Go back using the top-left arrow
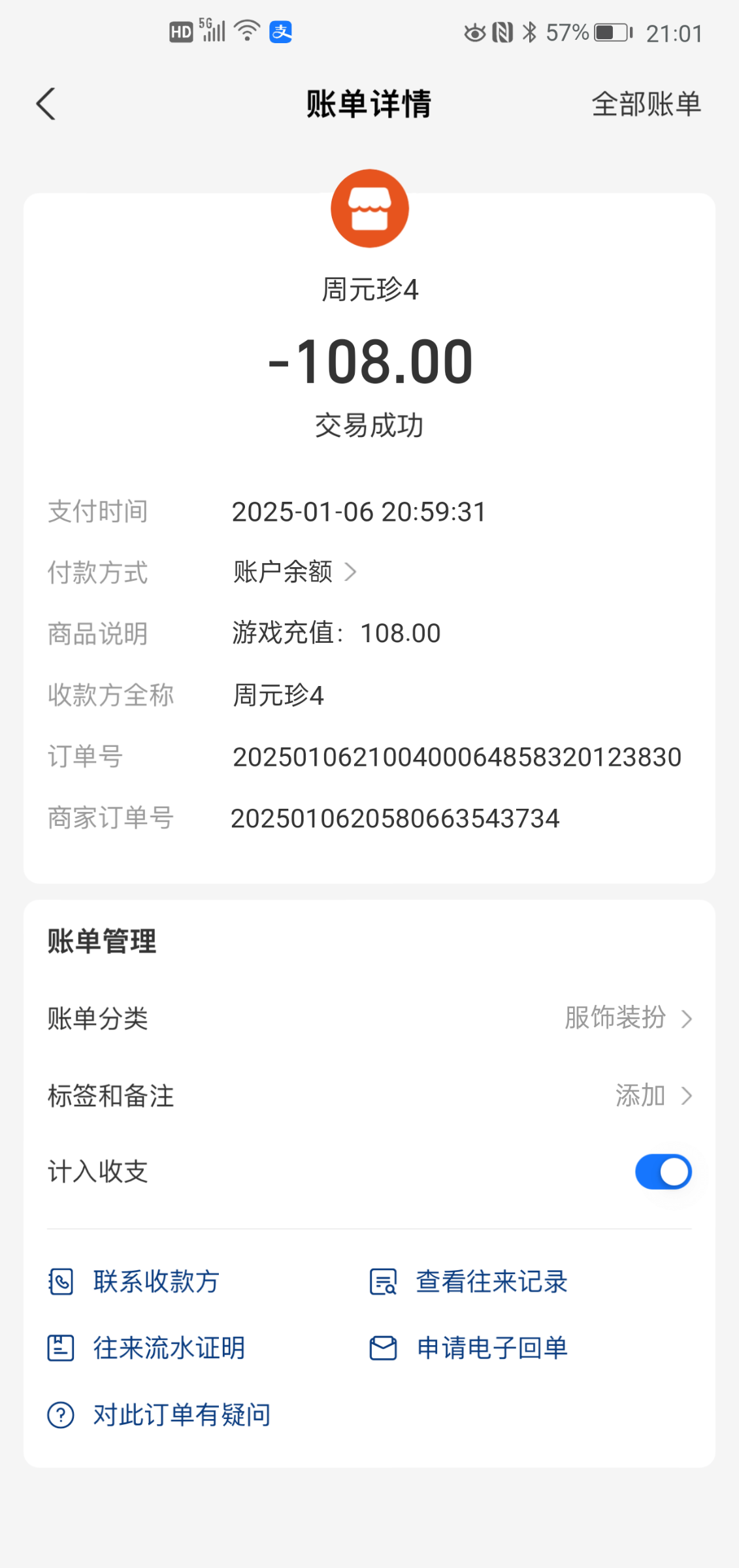 [46, 105]
